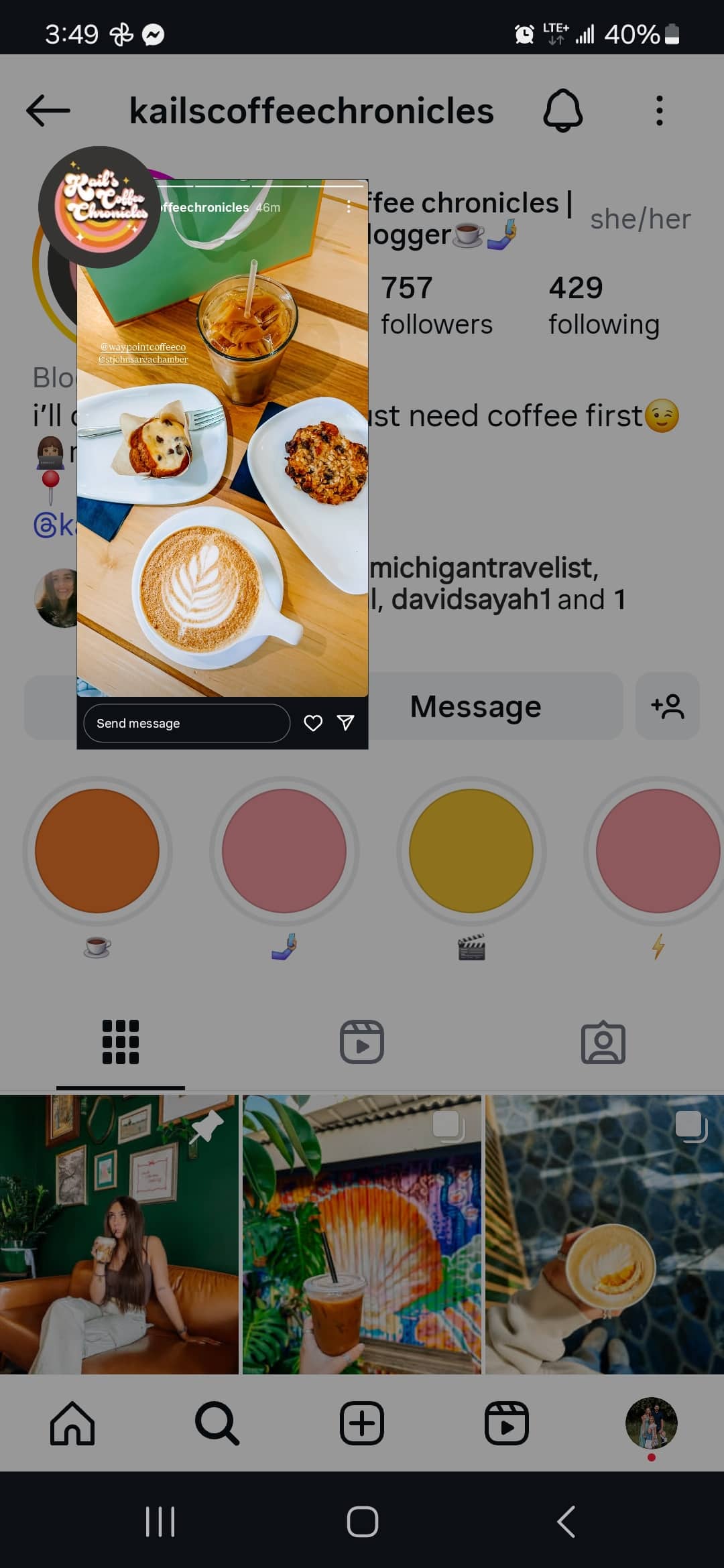Go to the Home feed tab
Screen dimensions: 724x1568
(72, 1423)
